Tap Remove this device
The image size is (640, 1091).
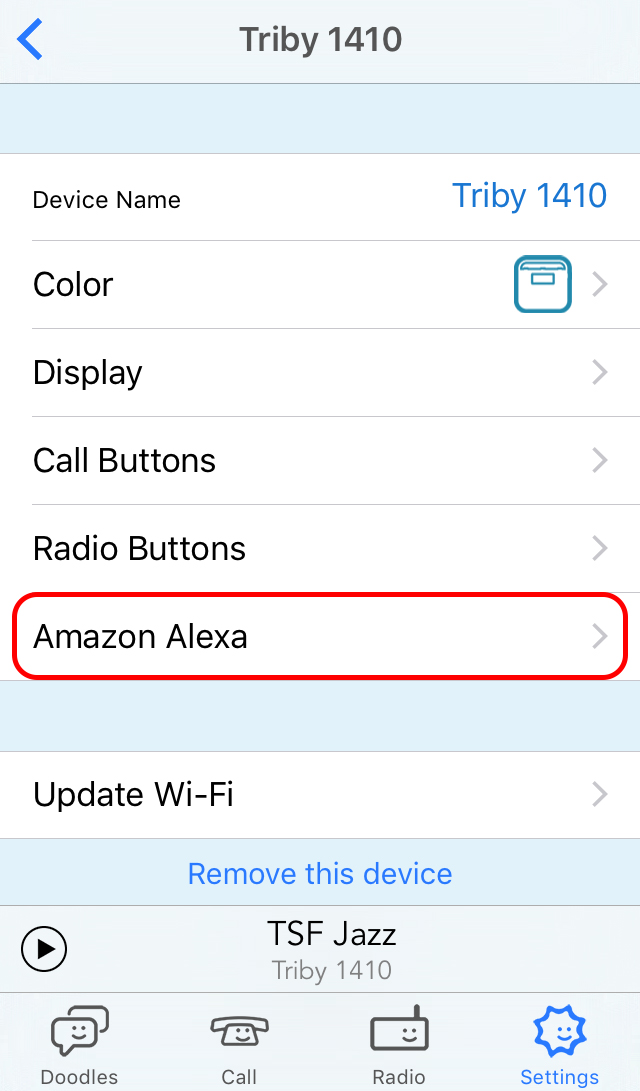[320, 873]
